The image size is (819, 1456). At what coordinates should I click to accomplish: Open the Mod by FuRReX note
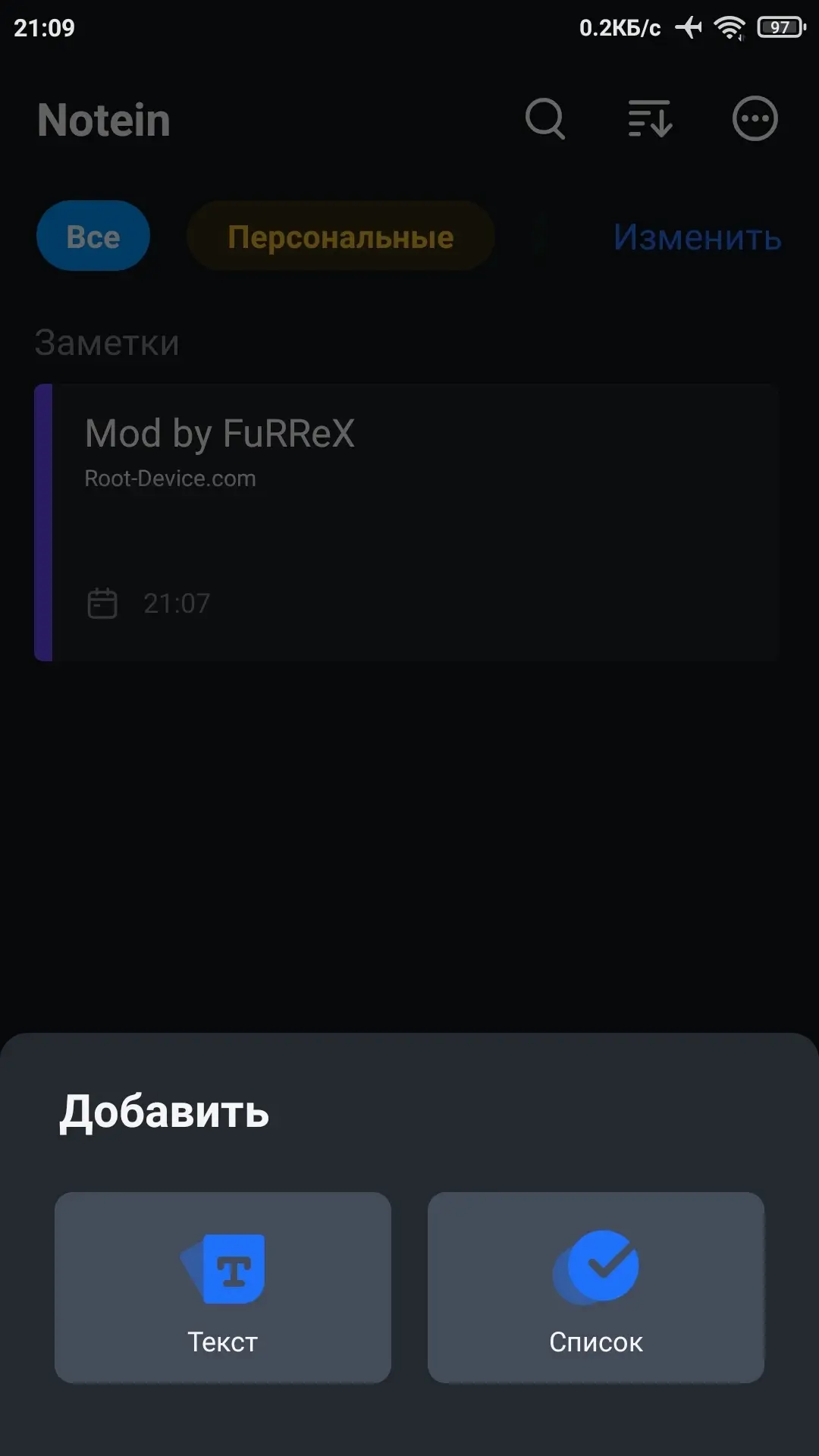click(x=409, y=522)
